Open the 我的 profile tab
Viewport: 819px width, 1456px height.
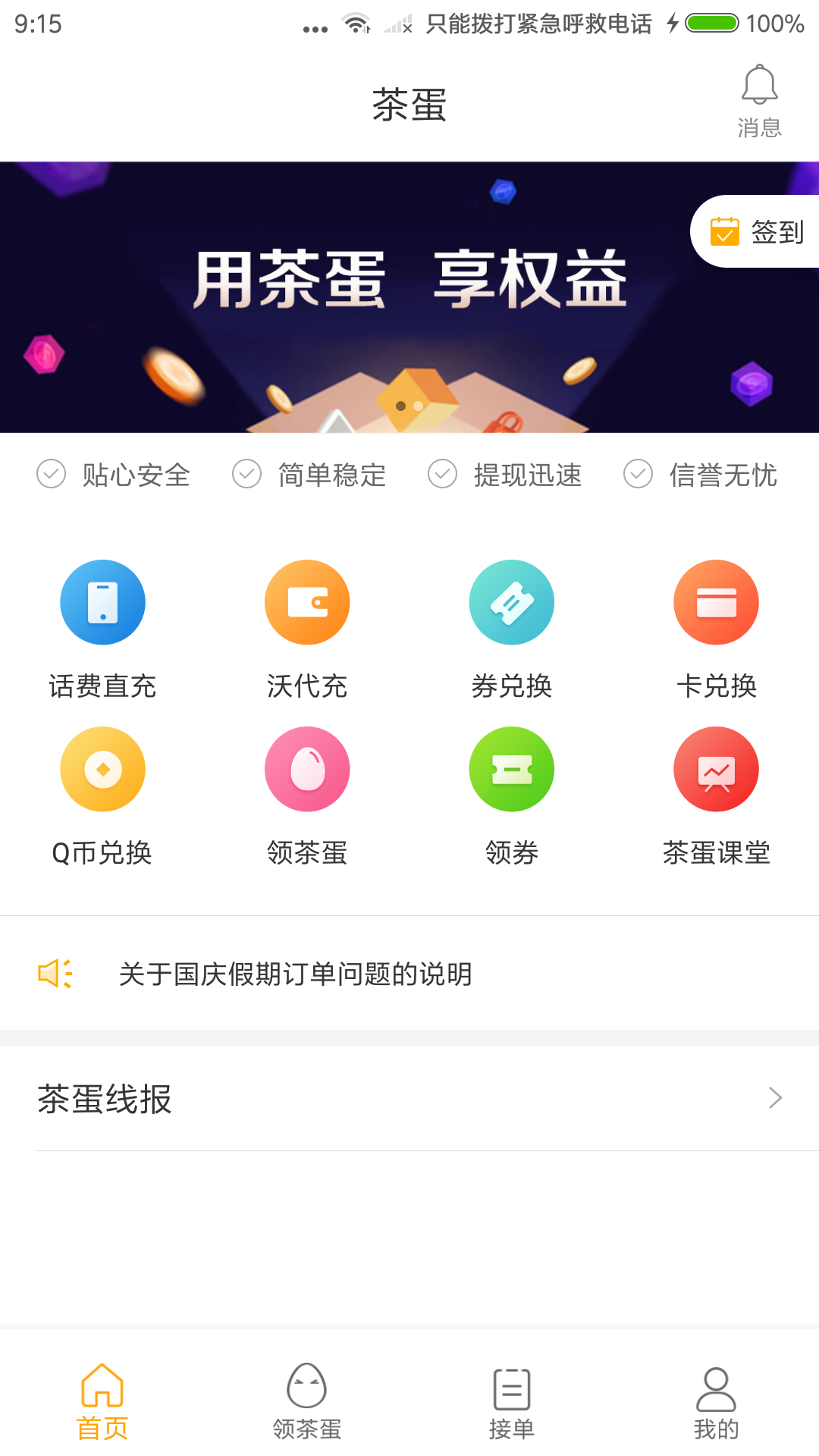click(716, 1401)
